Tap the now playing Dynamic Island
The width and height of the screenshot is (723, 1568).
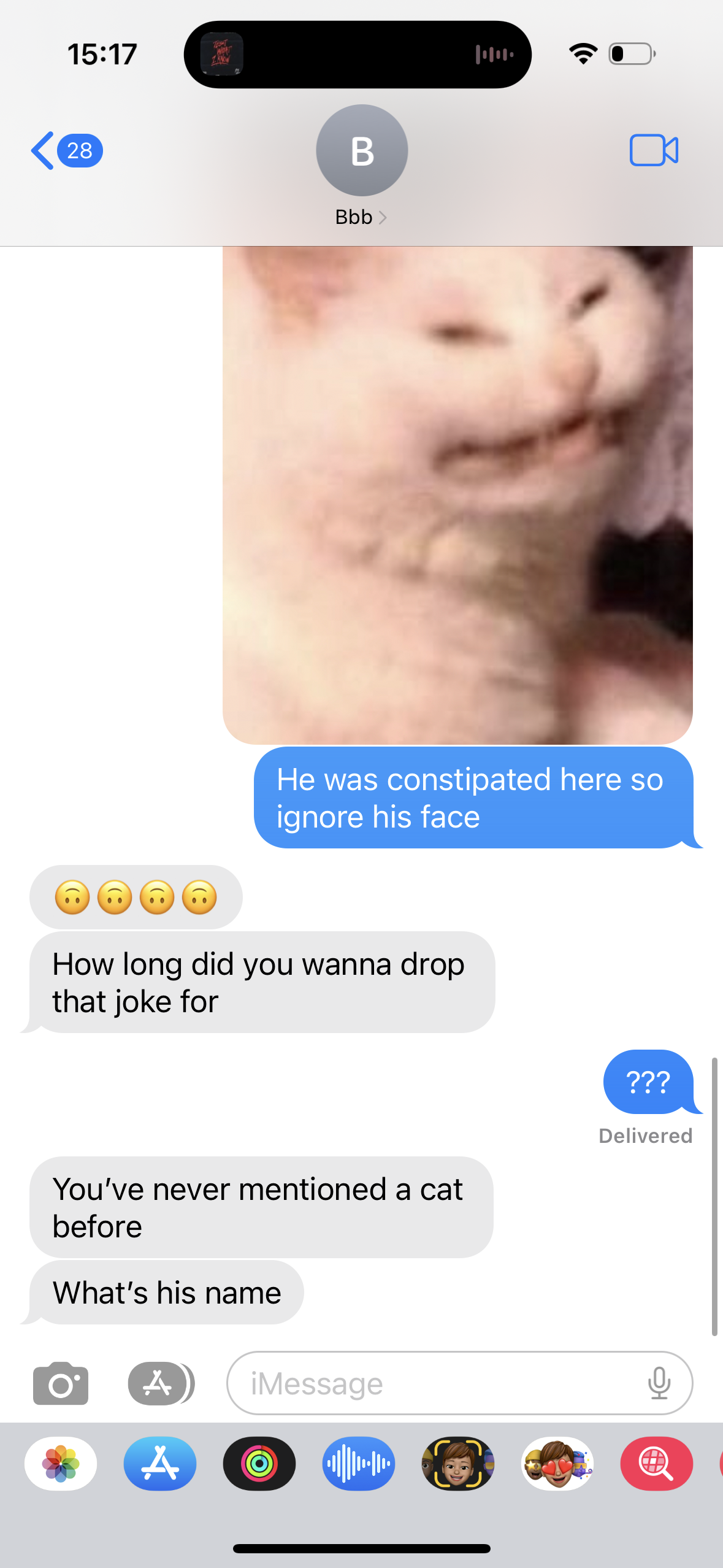coord(358,55)
